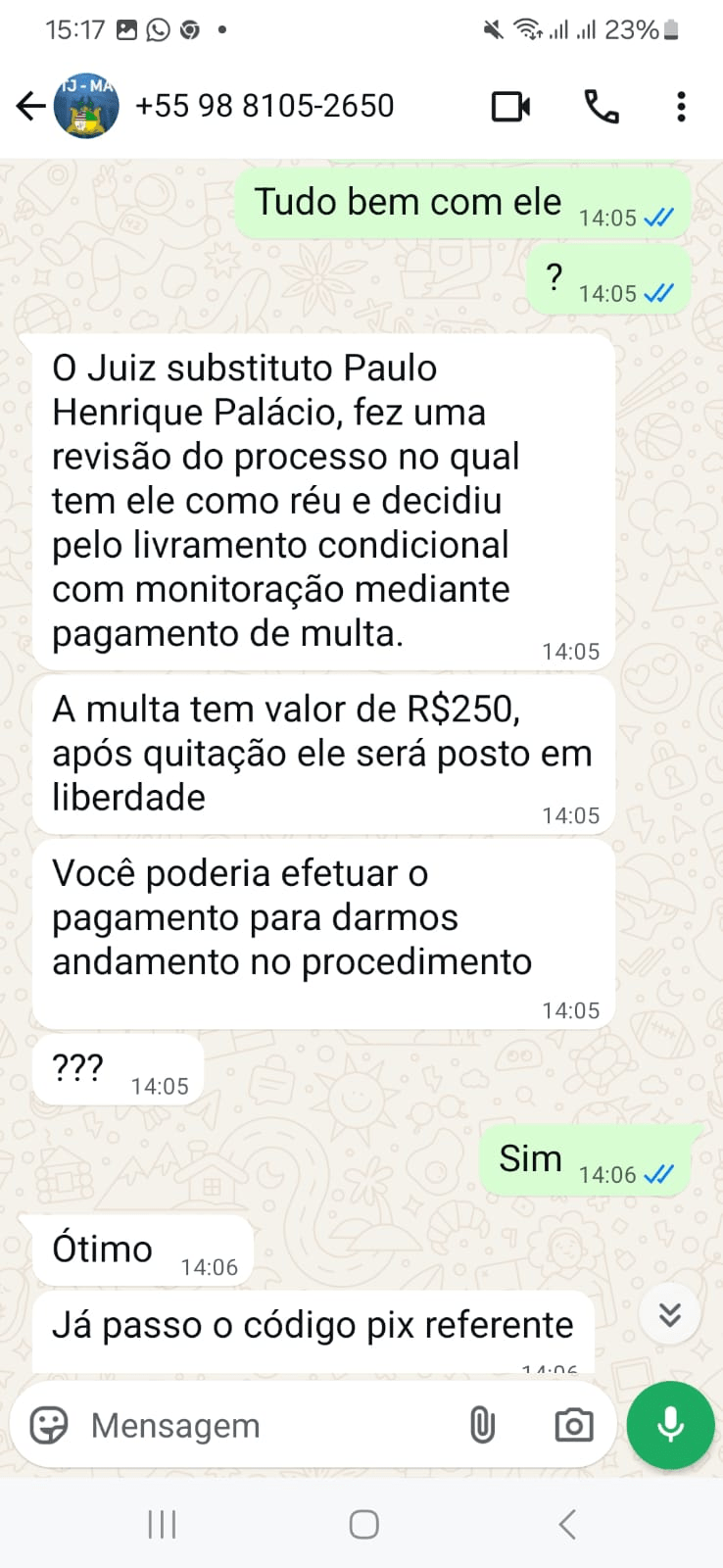Open the contact's profile picture

point(87,106)
